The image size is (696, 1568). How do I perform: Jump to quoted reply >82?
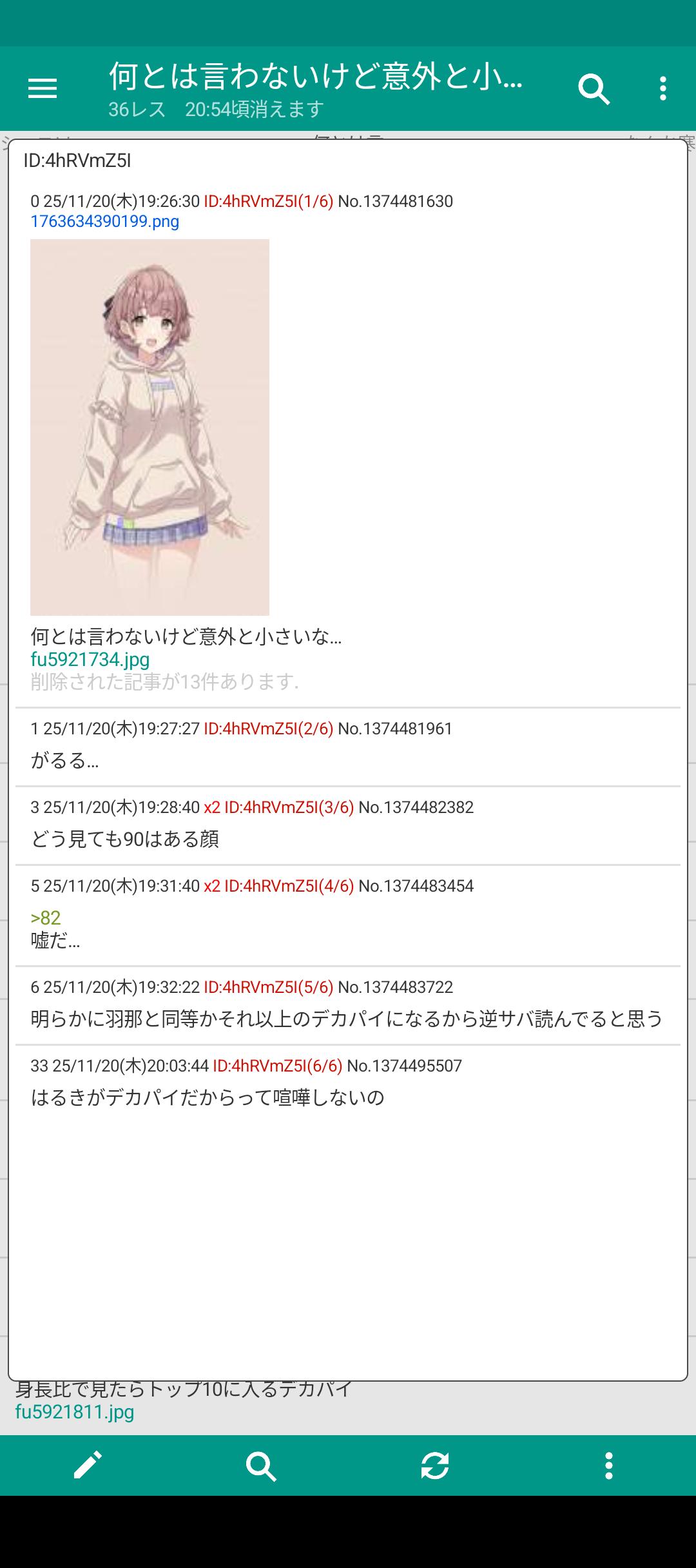46,917
